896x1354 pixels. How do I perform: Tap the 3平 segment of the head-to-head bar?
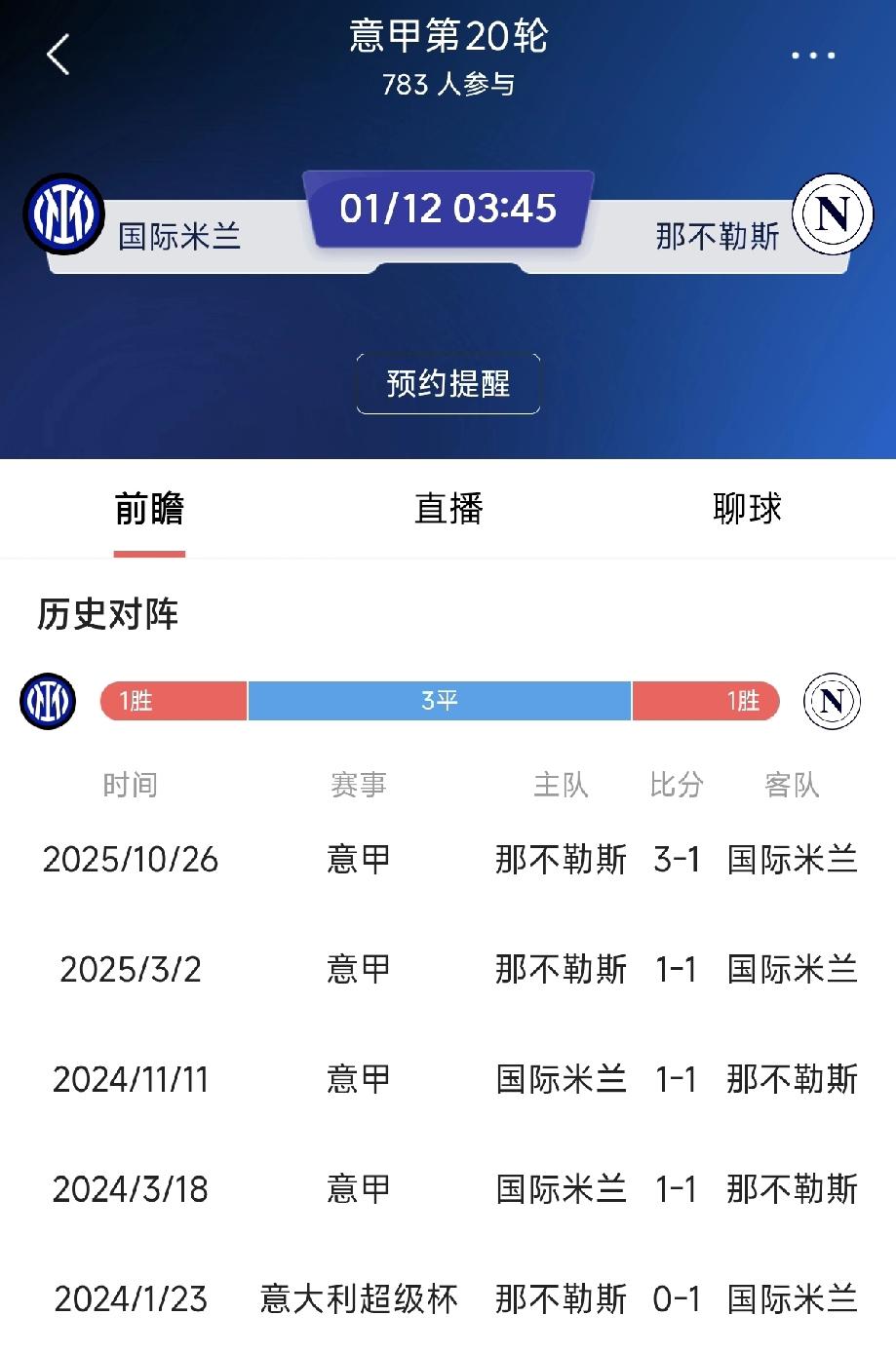point(439,701)
